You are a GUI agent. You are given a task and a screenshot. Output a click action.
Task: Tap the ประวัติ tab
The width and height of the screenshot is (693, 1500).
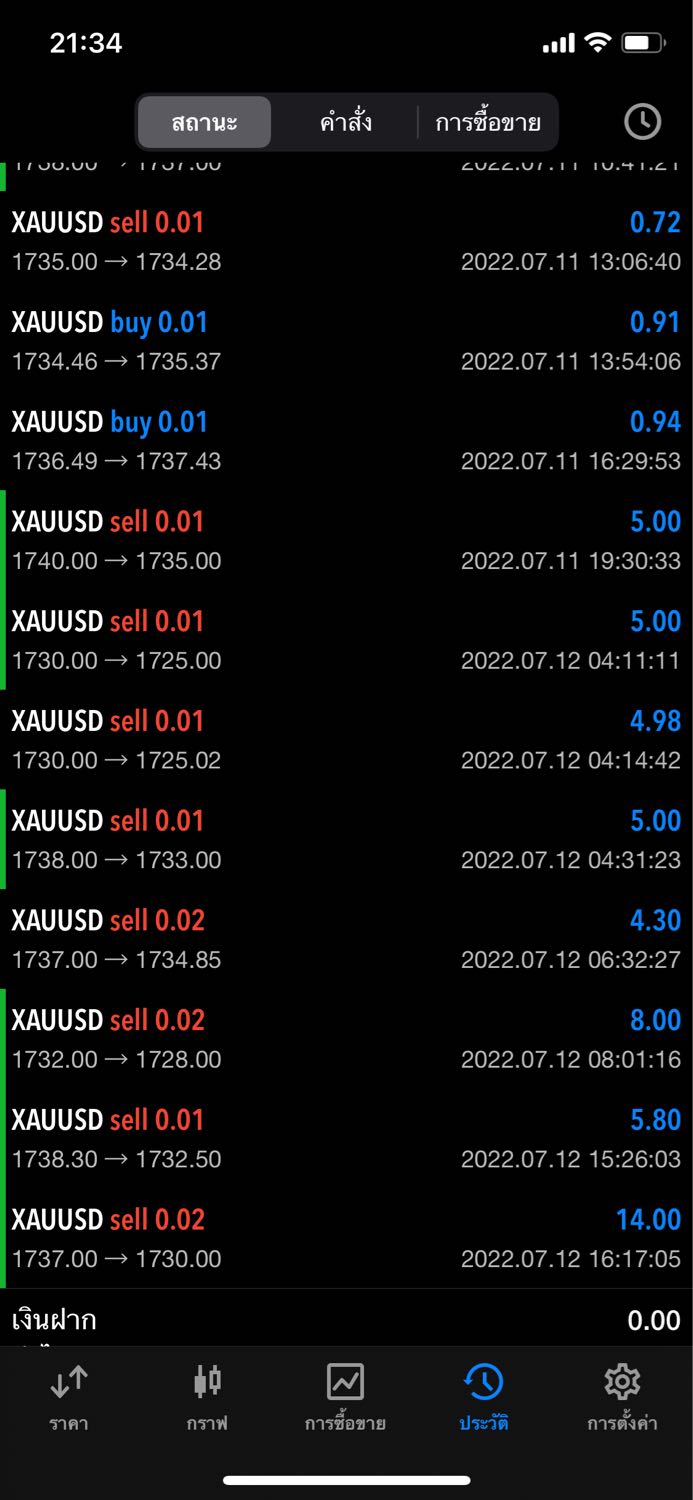click(x=484, y=1397)
